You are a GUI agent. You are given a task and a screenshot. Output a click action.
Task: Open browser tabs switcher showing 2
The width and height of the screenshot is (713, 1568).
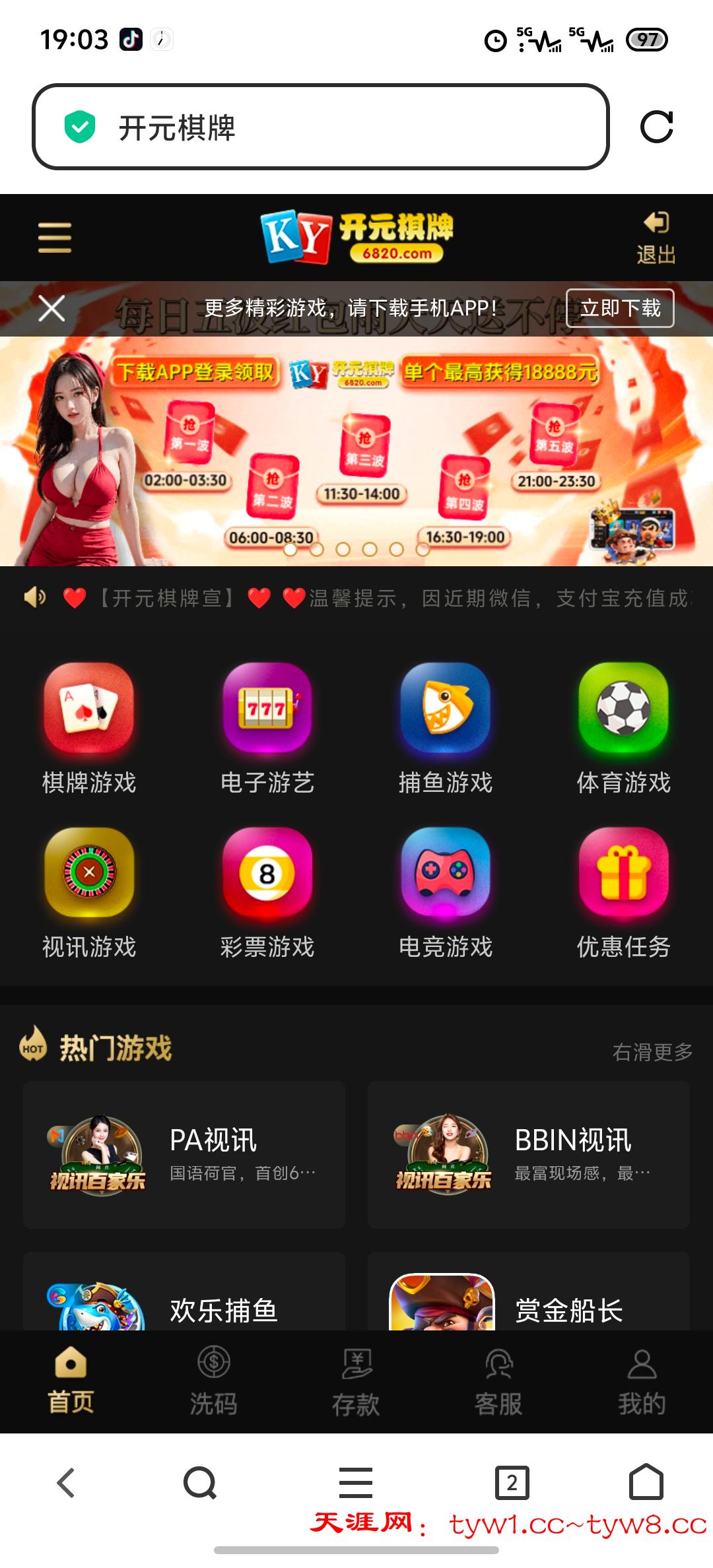click(512, 1483)
